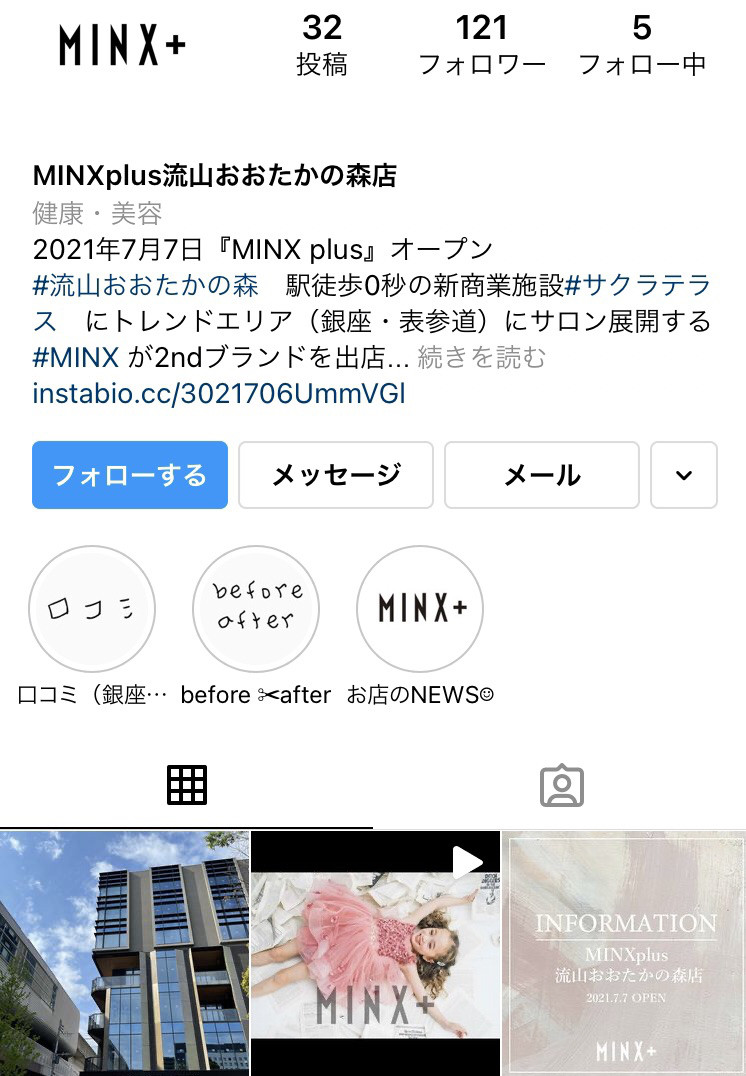
Task: Tap the blue フォローする button
Action: [130, 475]
